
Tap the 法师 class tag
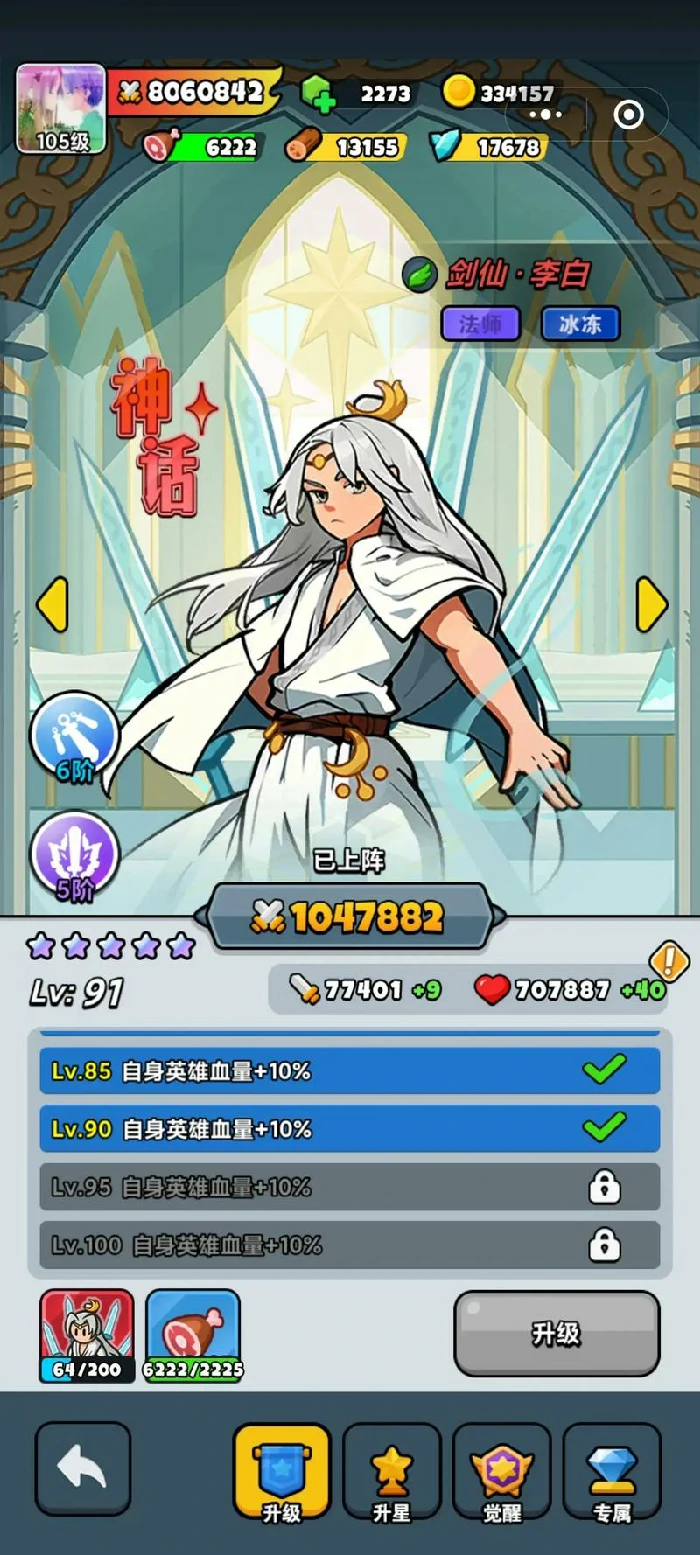480,324
